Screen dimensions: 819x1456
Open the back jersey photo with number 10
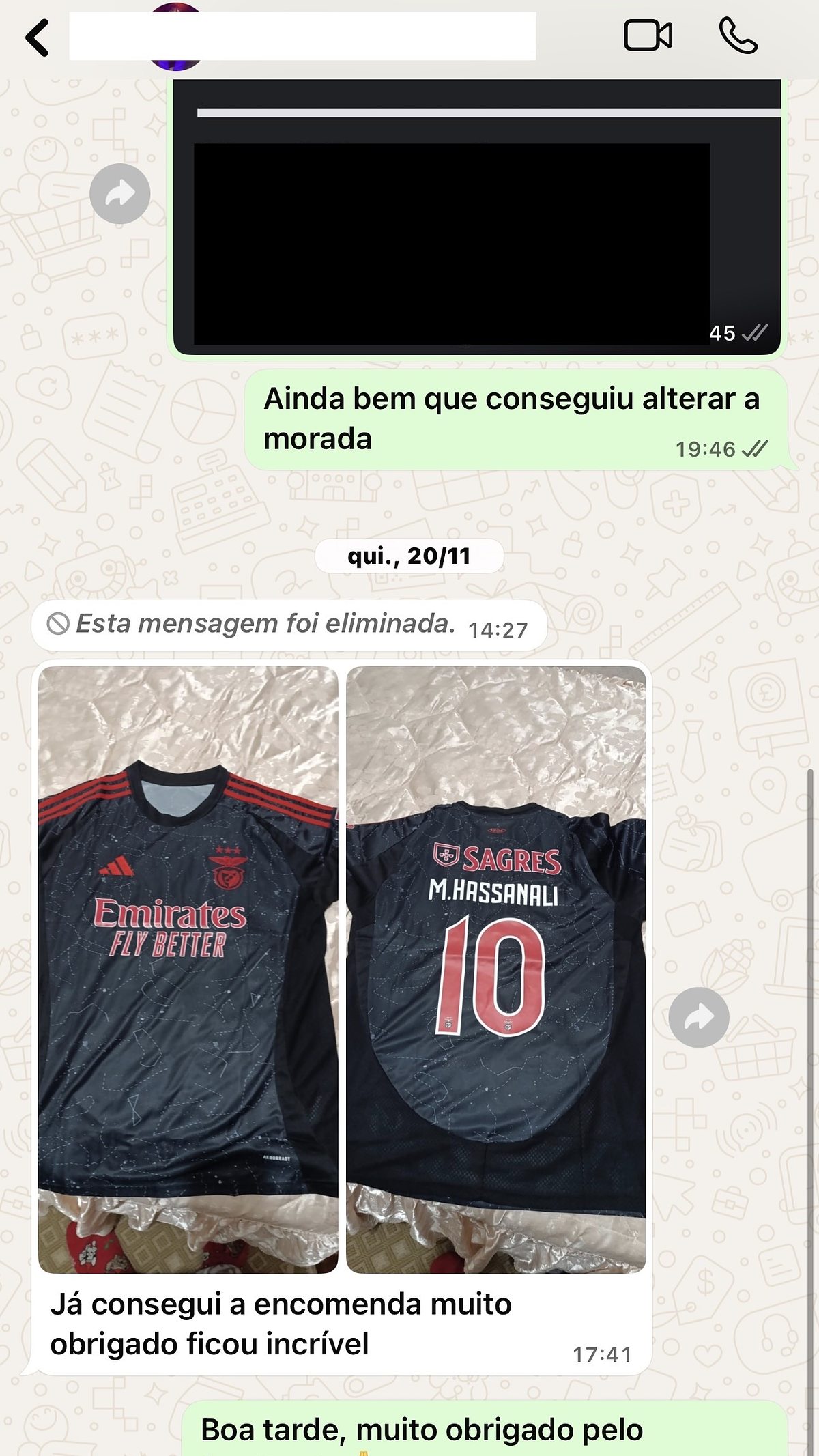[x=495, y=969]
